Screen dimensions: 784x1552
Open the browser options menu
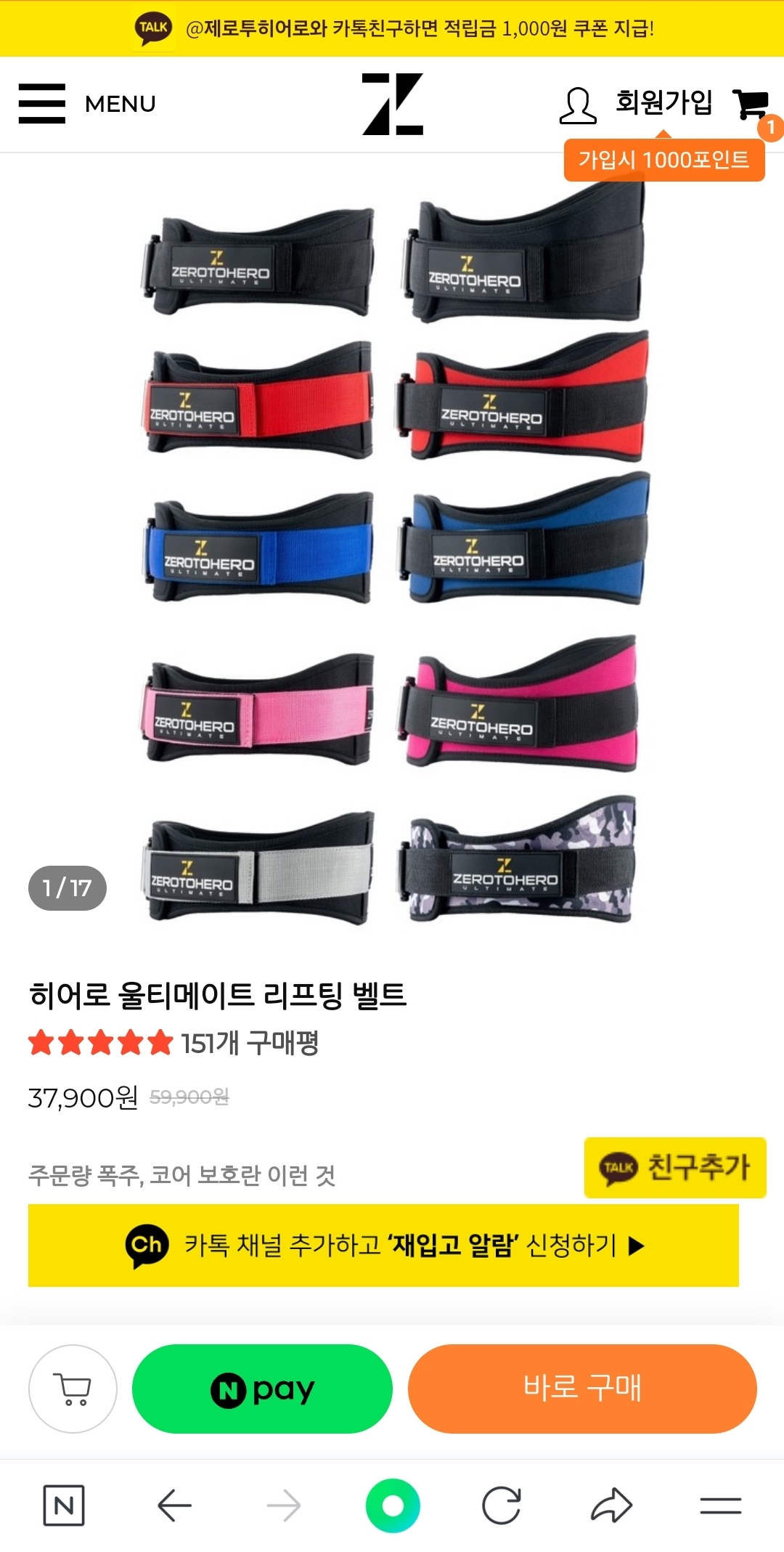point(720,1506)
